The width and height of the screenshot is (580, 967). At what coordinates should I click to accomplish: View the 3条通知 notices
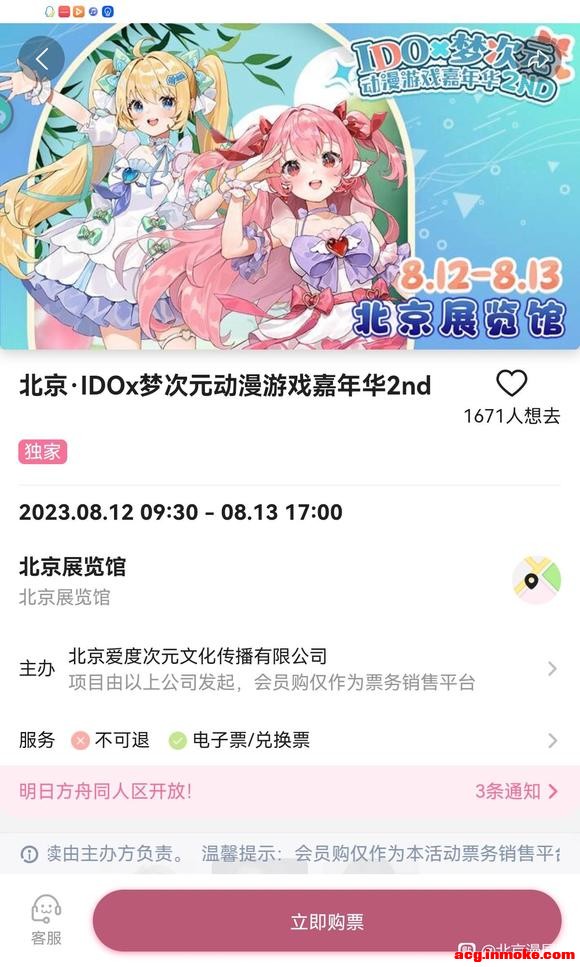516,791
